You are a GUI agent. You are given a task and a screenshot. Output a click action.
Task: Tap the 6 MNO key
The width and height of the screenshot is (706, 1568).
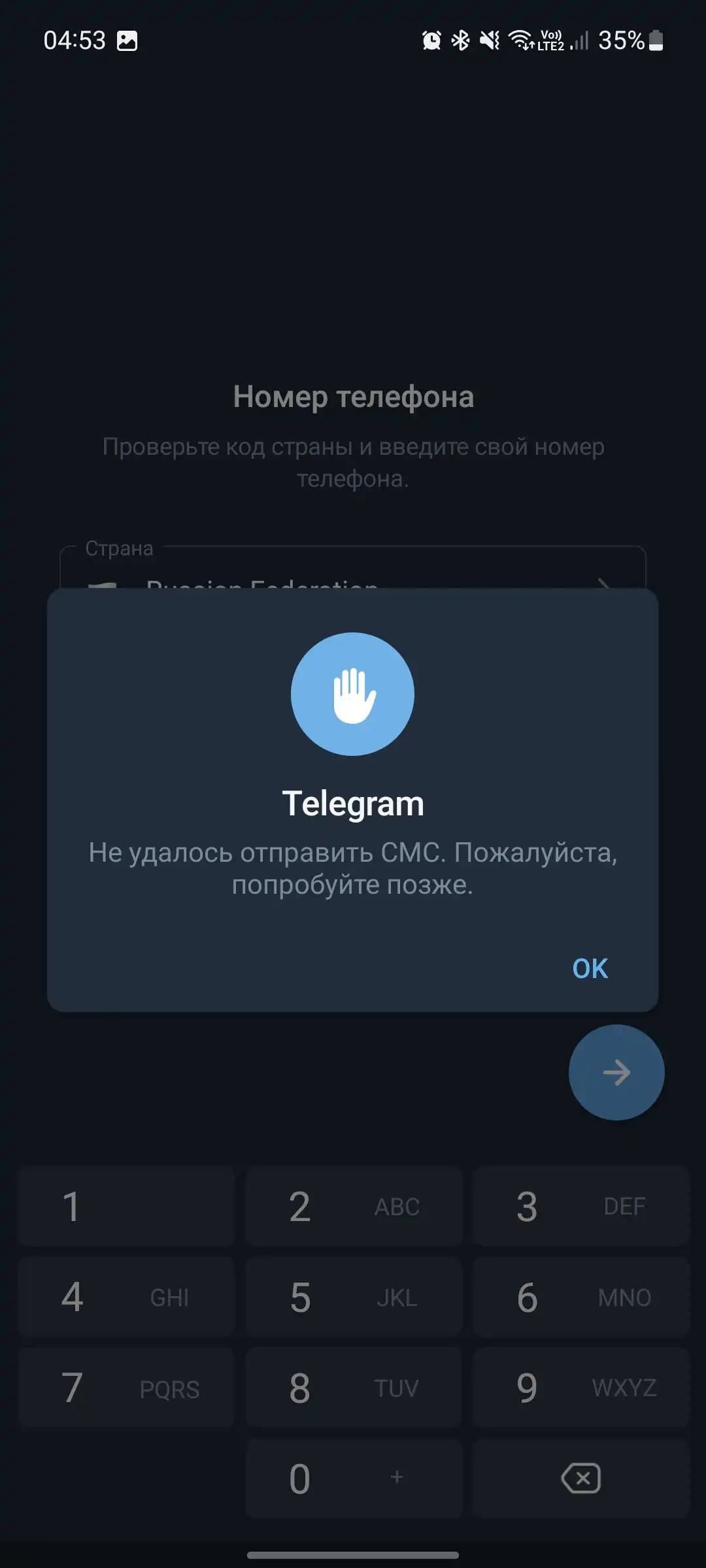click(580, 1297)
